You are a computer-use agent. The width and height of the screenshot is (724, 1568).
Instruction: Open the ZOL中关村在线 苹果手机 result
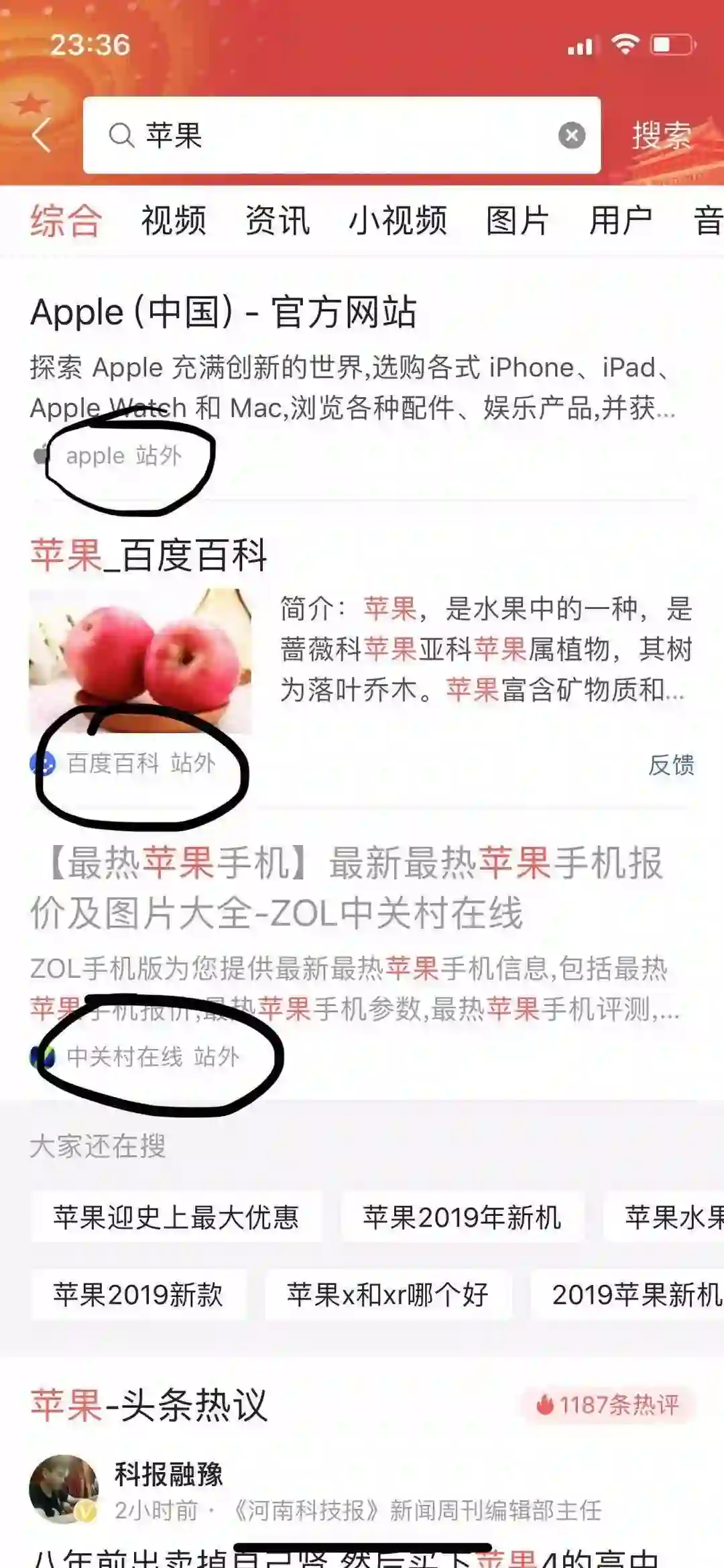[347, 888]
